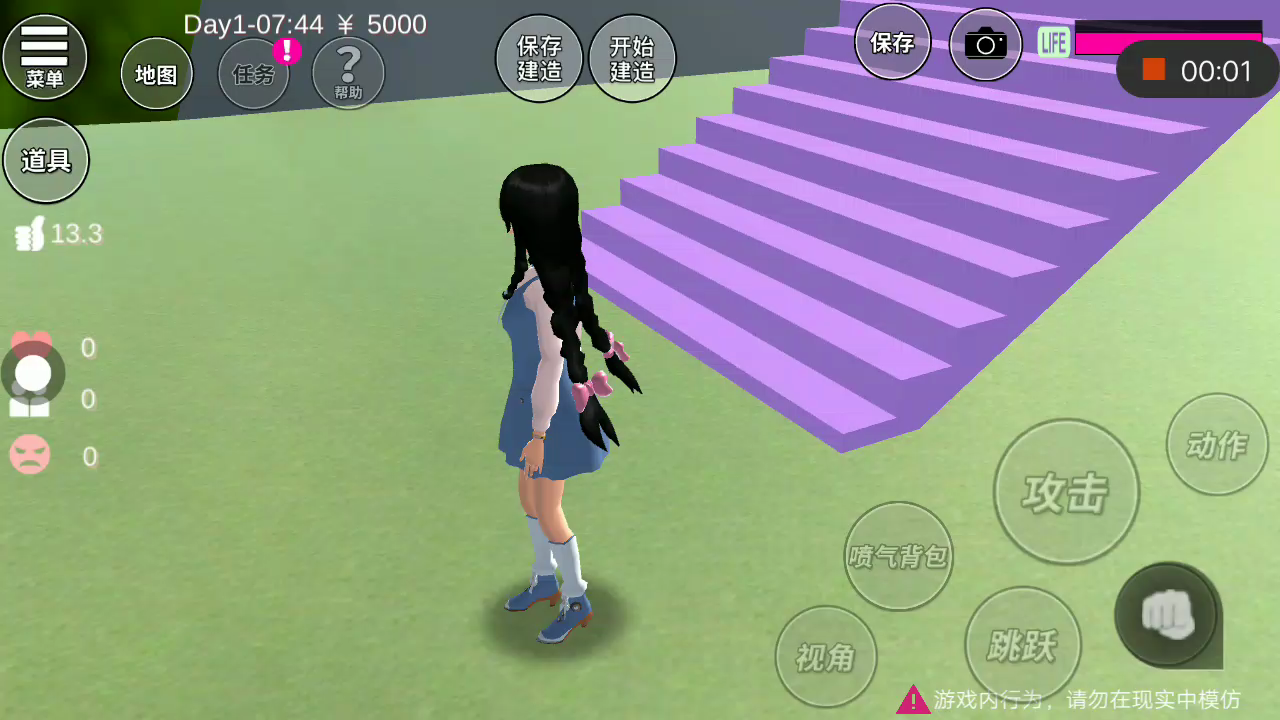
Task: Open the 菜单 hamburger menu
Action: point(45,57)
